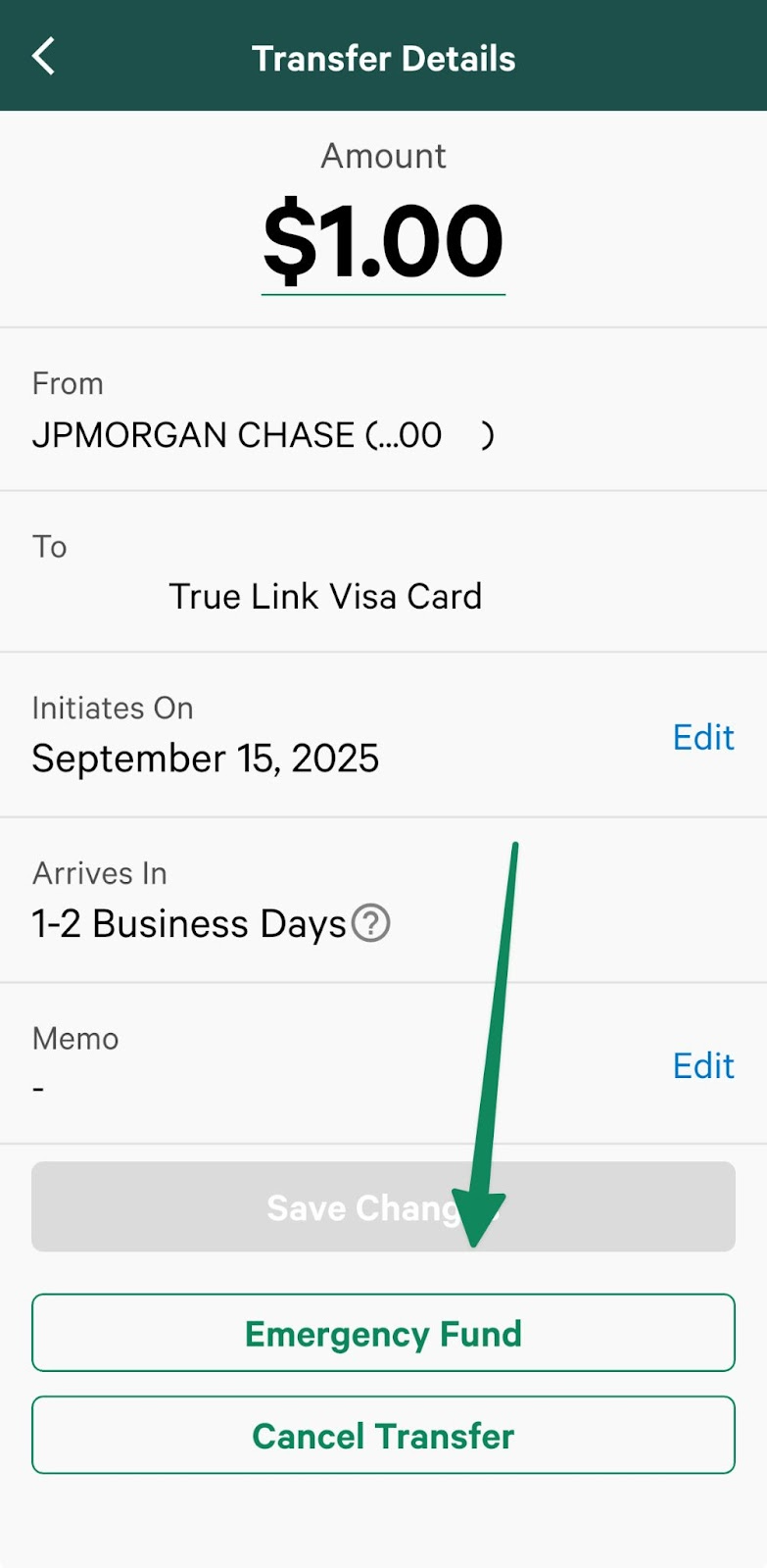Edit the Memo

[x=702, y=1065]
